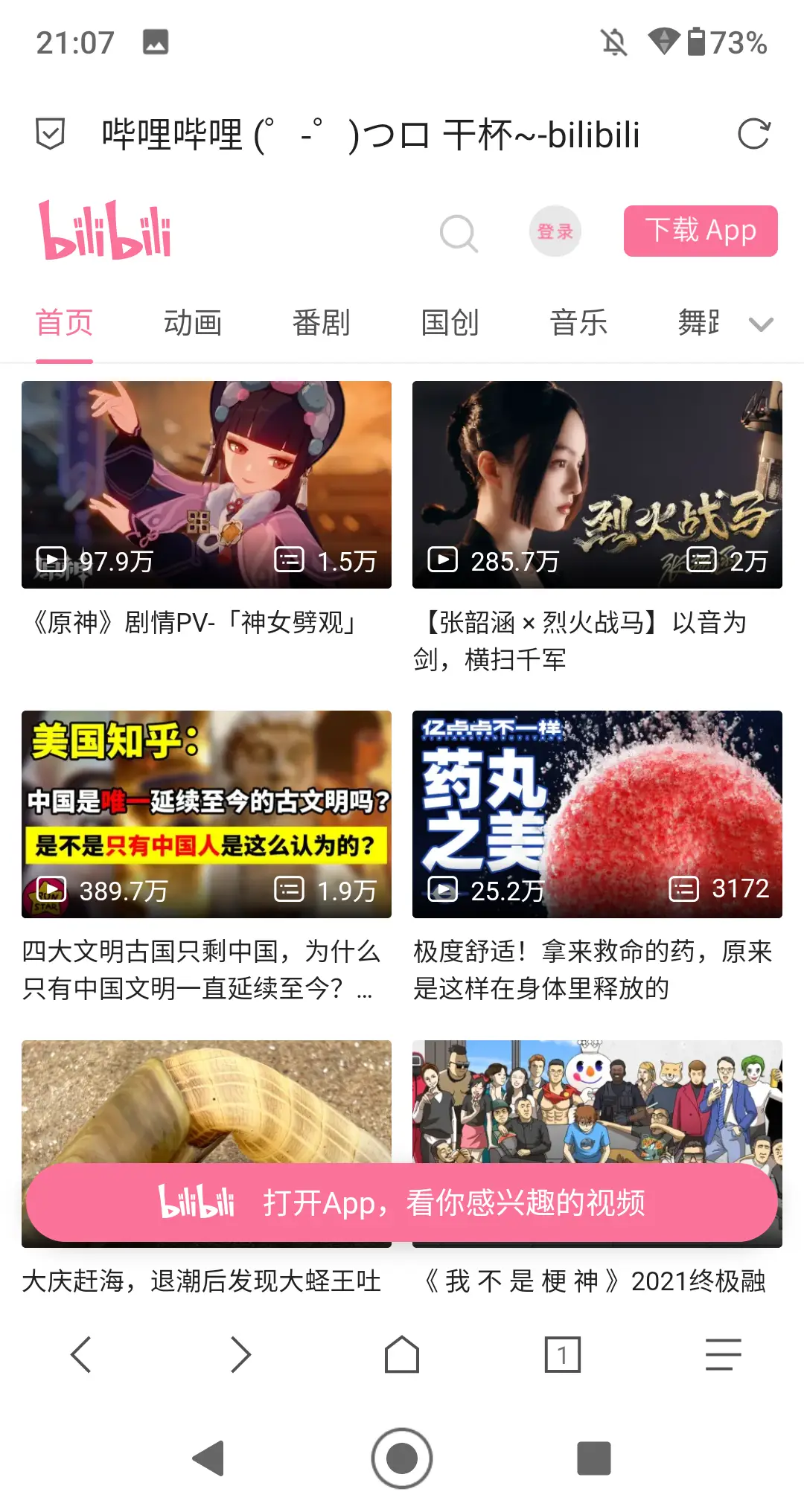Viewport: 804px width, 1512px height.
Task: Tap the 打开App banner button
Action: [x=402, y=1202]
